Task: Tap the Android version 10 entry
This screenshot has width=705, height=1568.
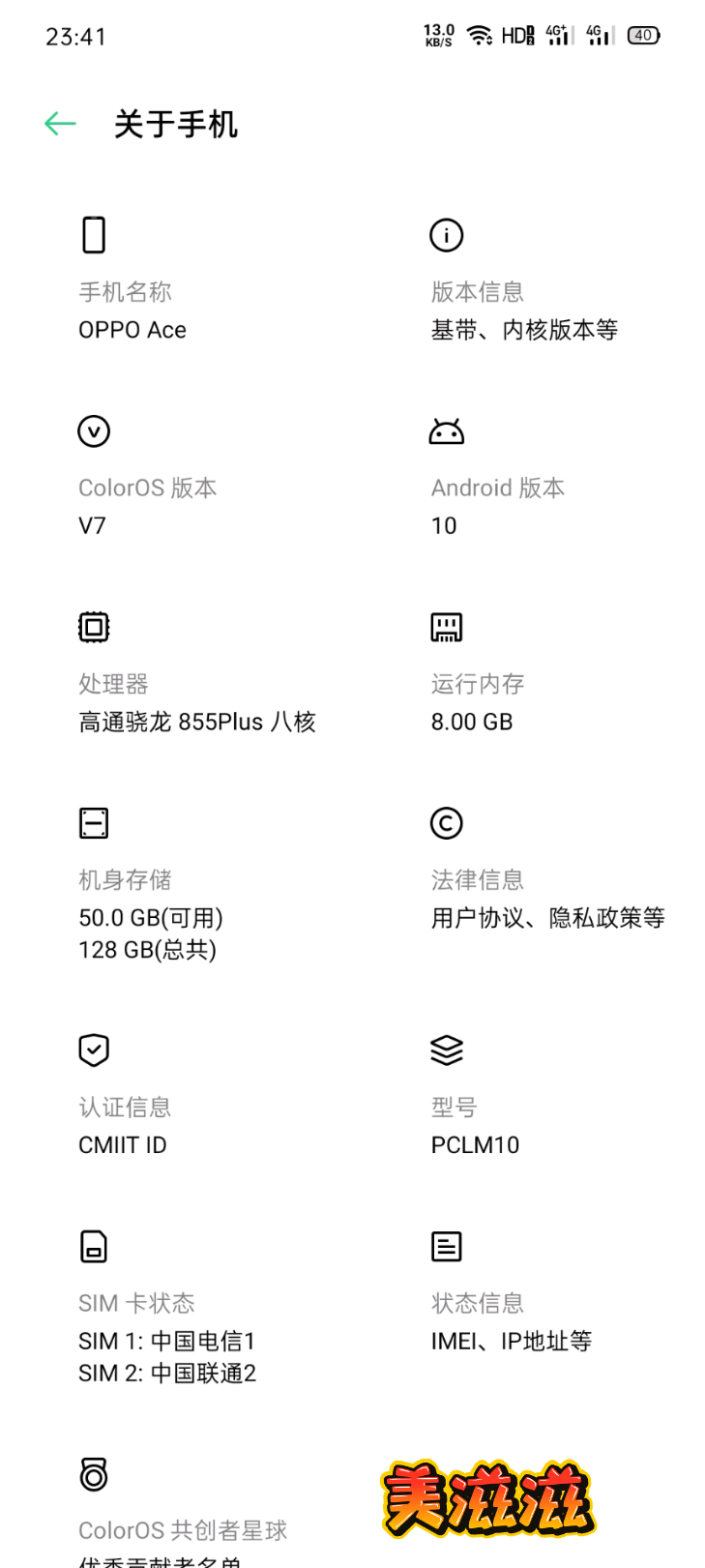Action: [528, 477]
